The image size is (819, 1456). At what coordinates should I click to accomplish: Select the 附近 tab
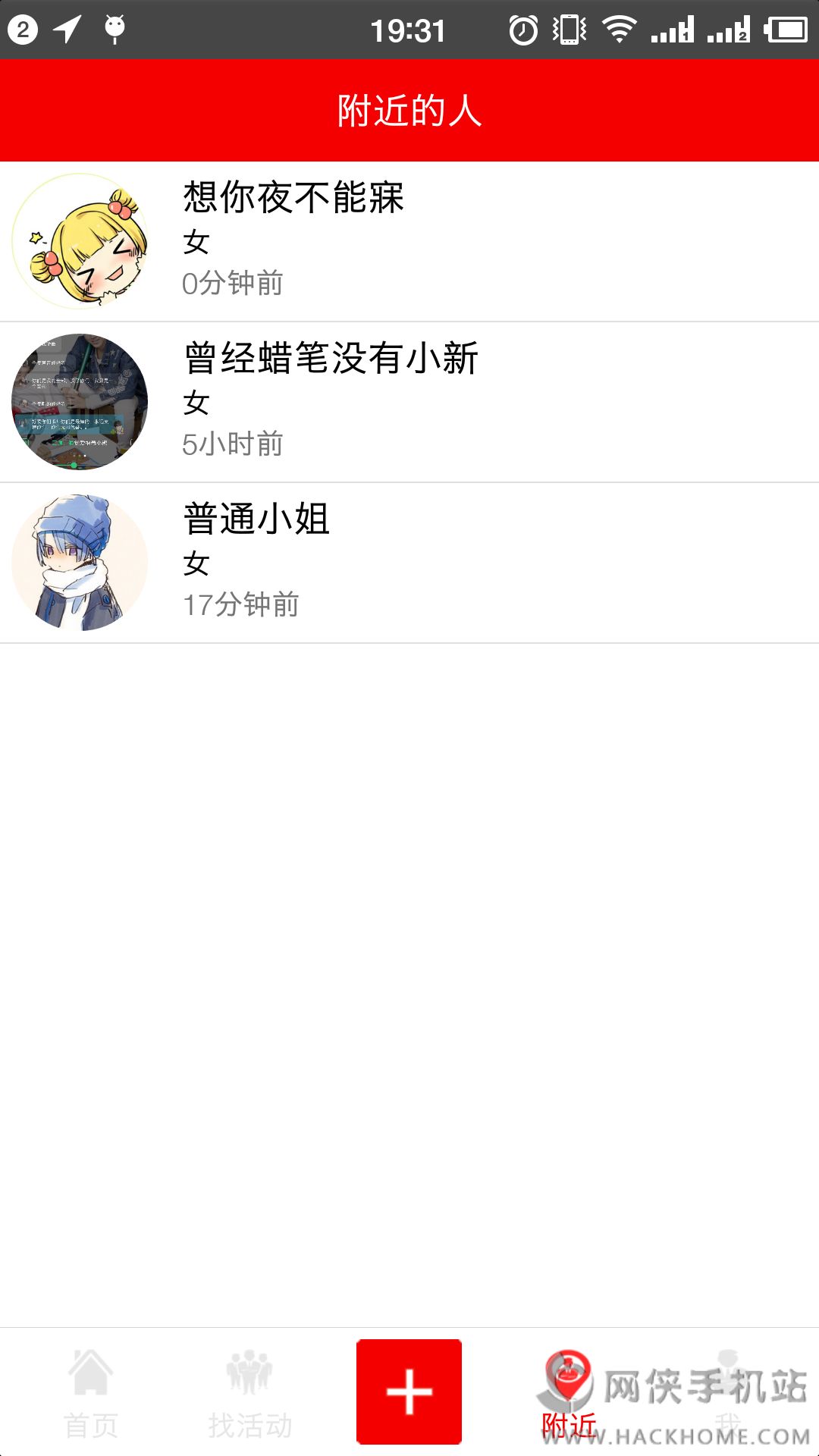[x=569, y=1392]
